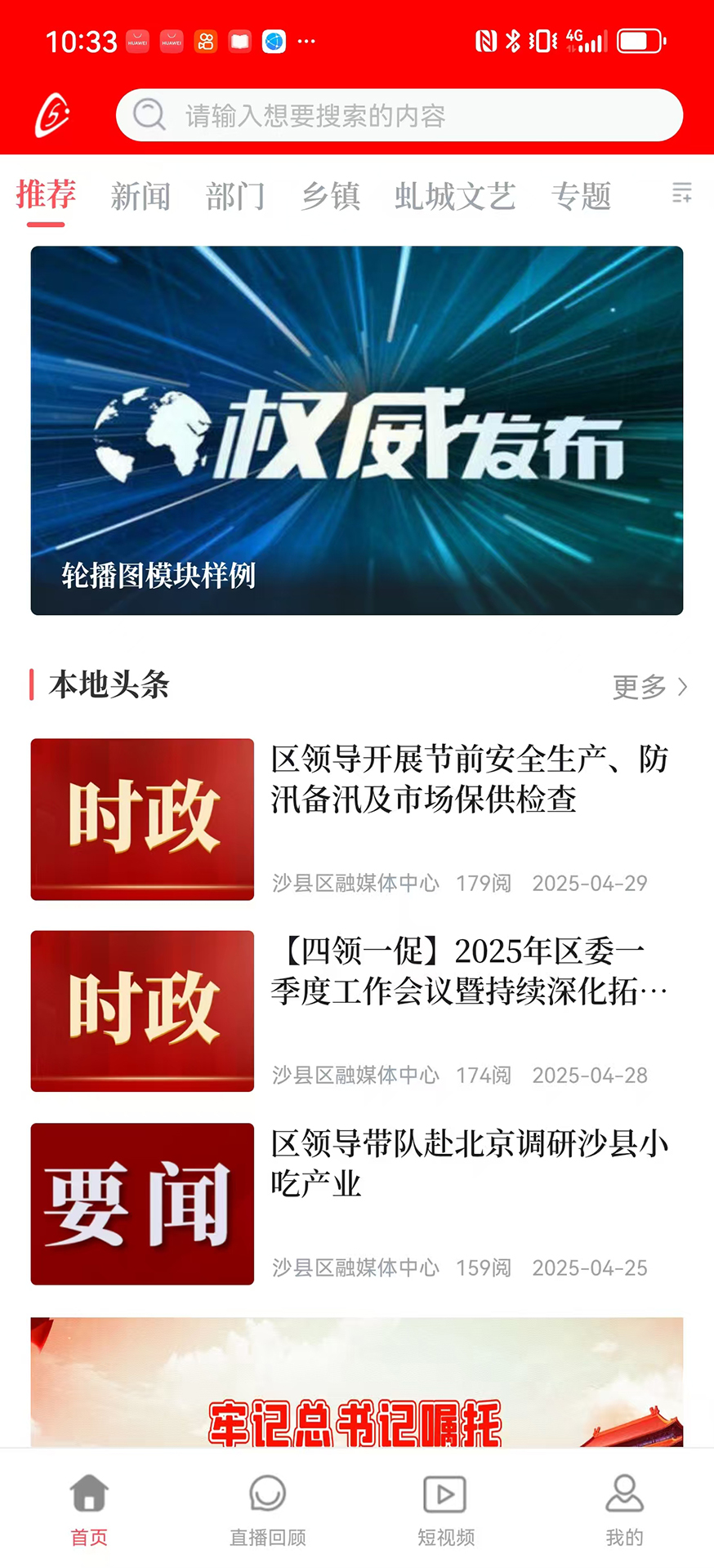Select the 部门 channel
Screen dimensions: 714x1568
coord(235,196)
